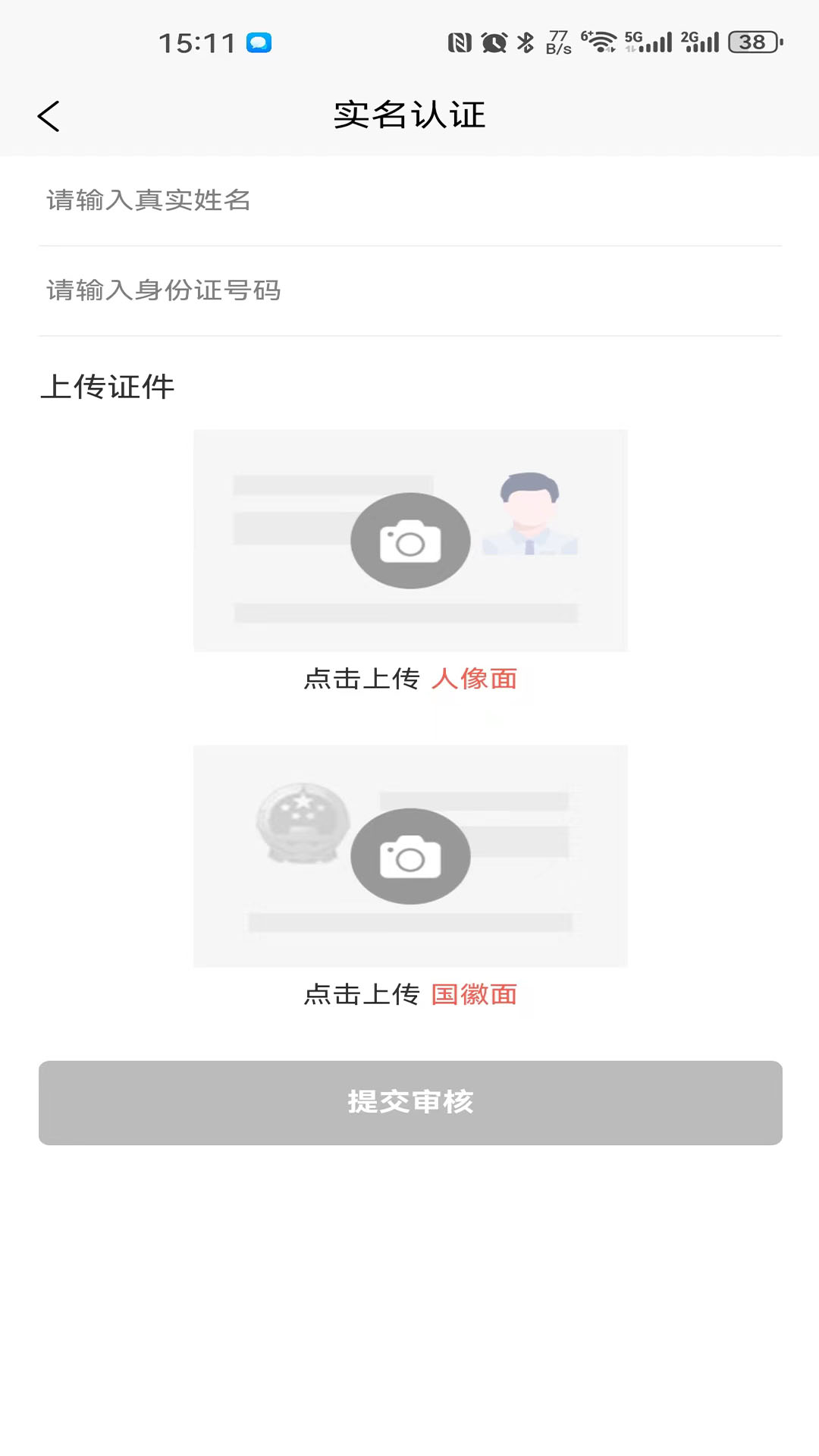Submit for review with 提交审核
This screenshot has width=819, height=1456.
[x=410, y=1103]
